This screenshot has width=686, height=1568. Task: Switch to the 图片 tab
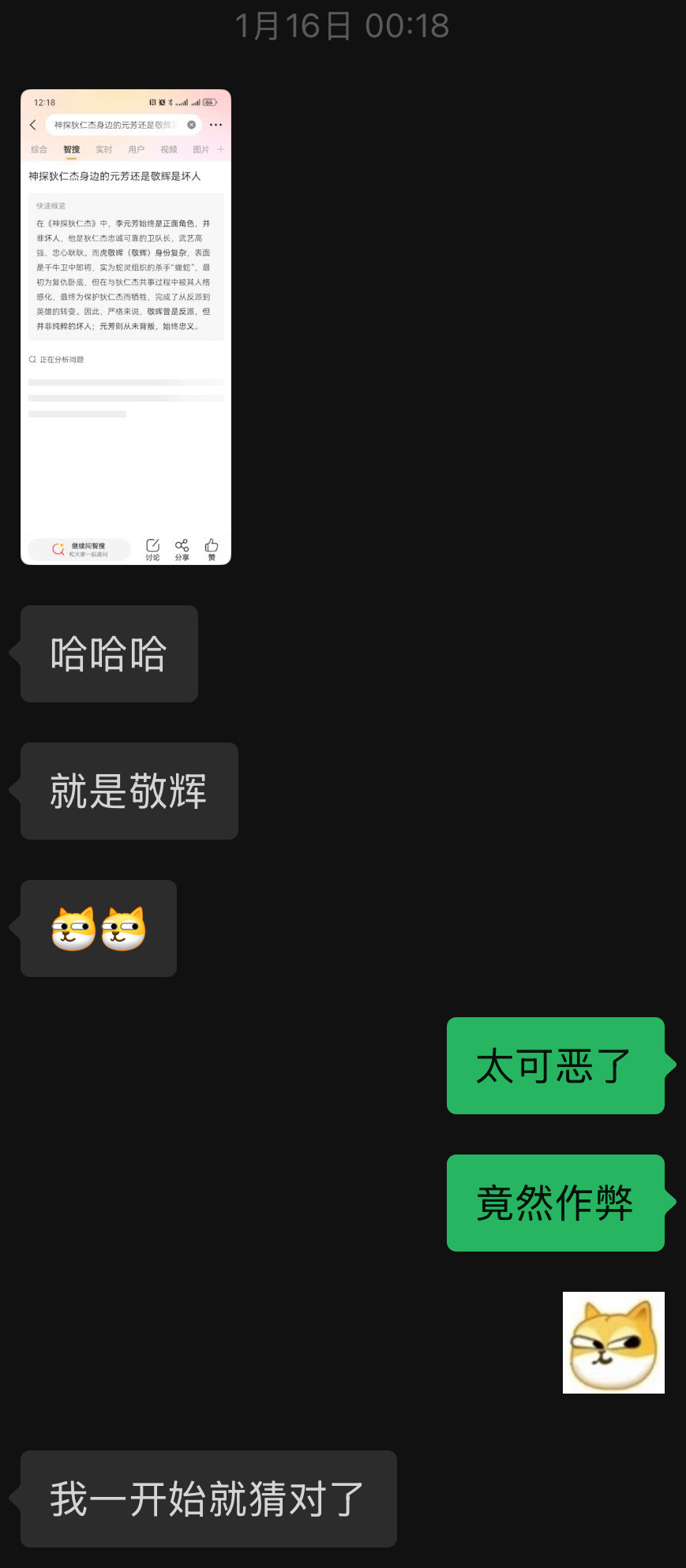point(201,149)
